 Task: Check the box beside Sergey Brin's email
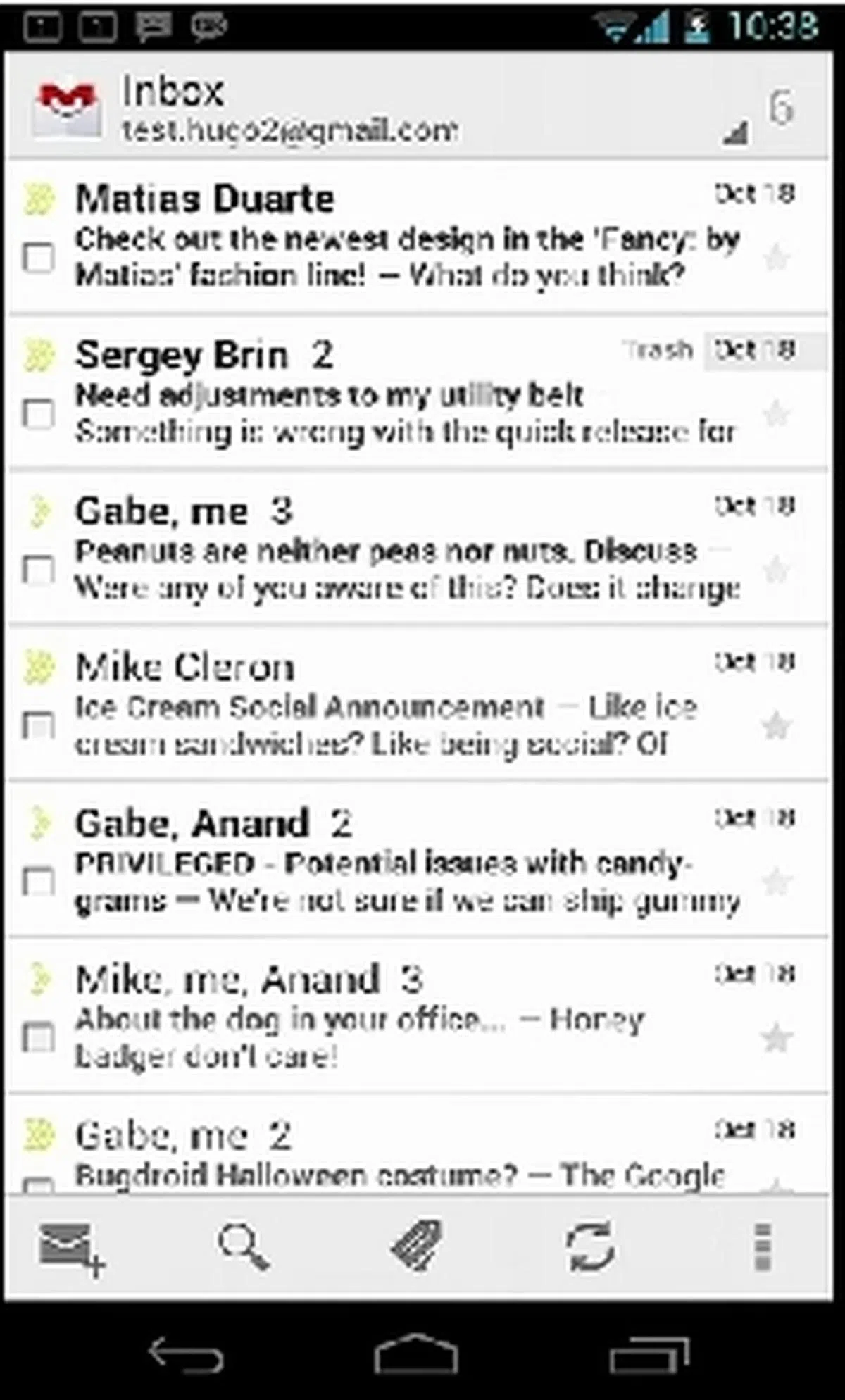coord(39,414)
